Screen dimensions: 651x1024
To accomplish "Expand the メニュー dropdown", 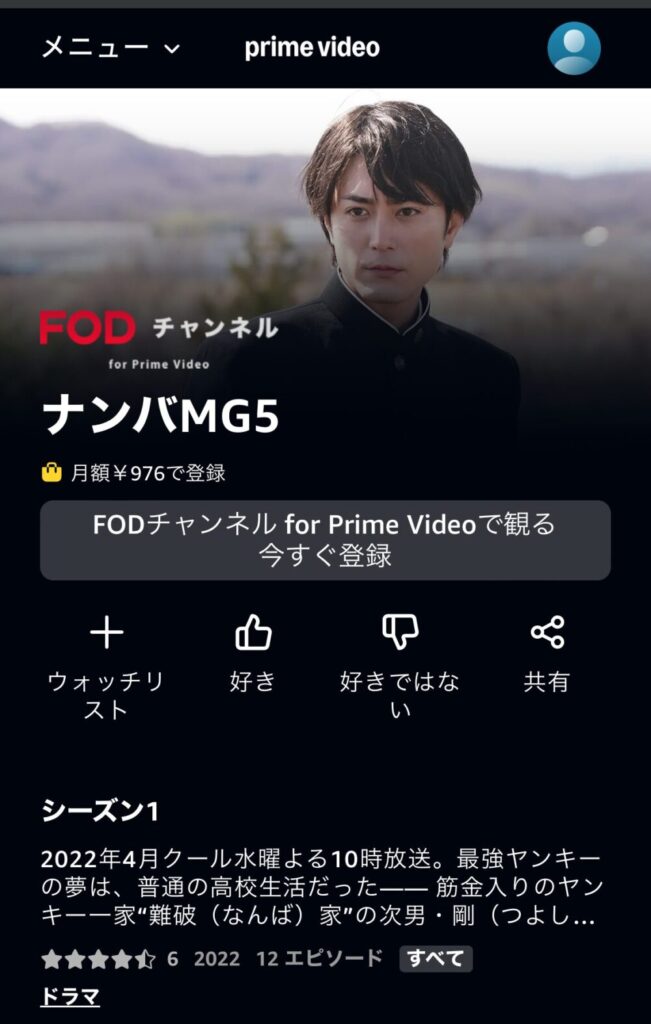I will (110, 47).
